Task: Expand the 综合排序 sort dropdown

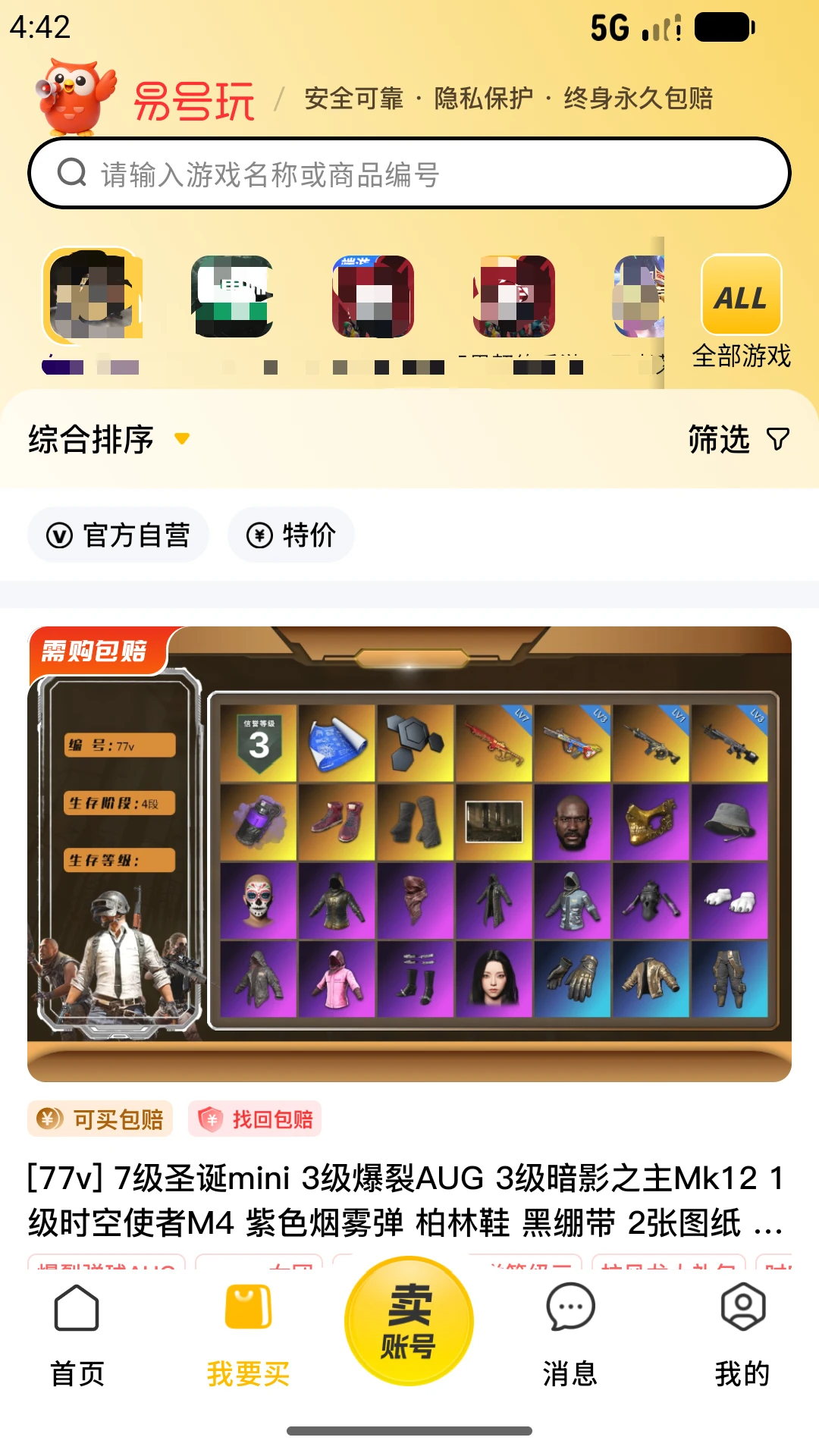Action: click(x=108, y=439)
